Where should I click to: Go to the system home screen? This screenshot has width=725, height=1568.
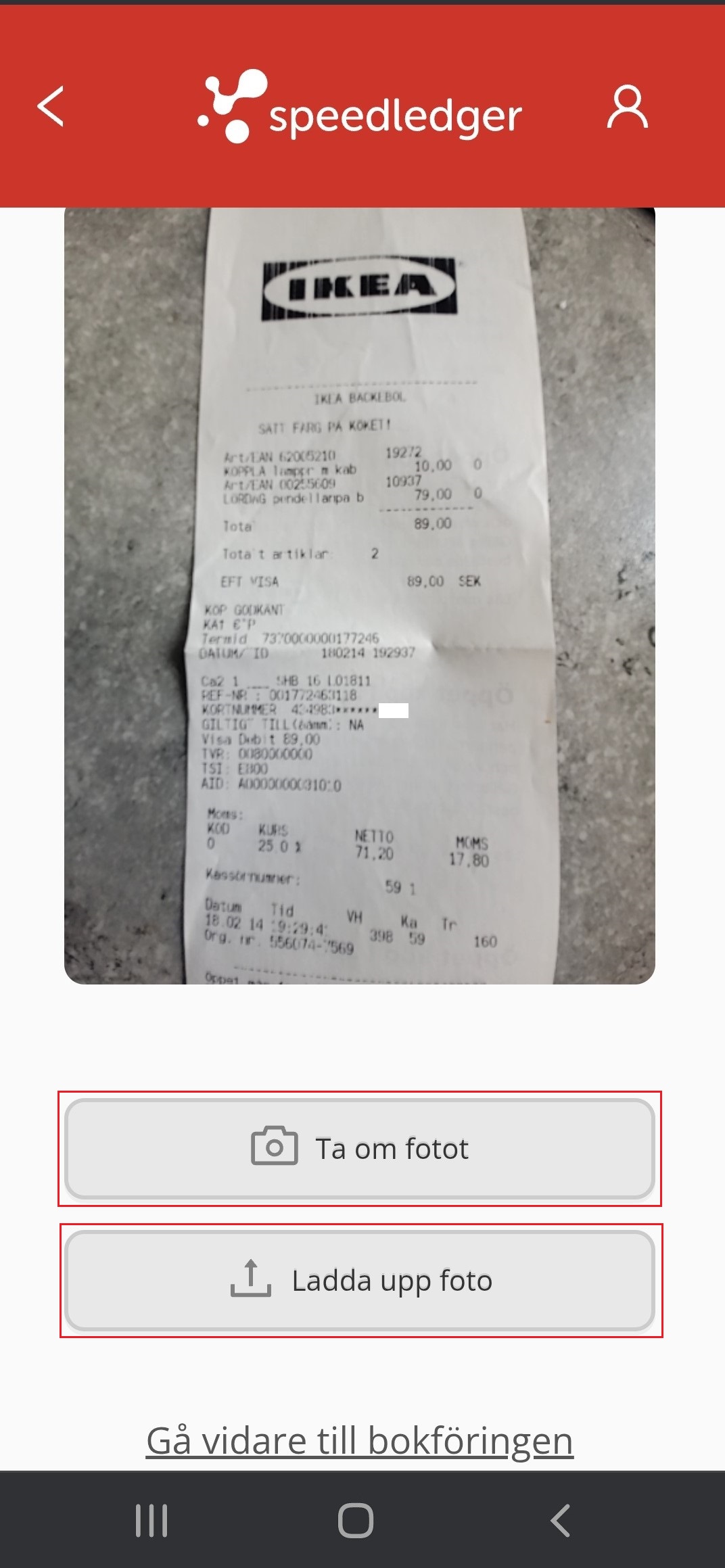point(356,1521)
